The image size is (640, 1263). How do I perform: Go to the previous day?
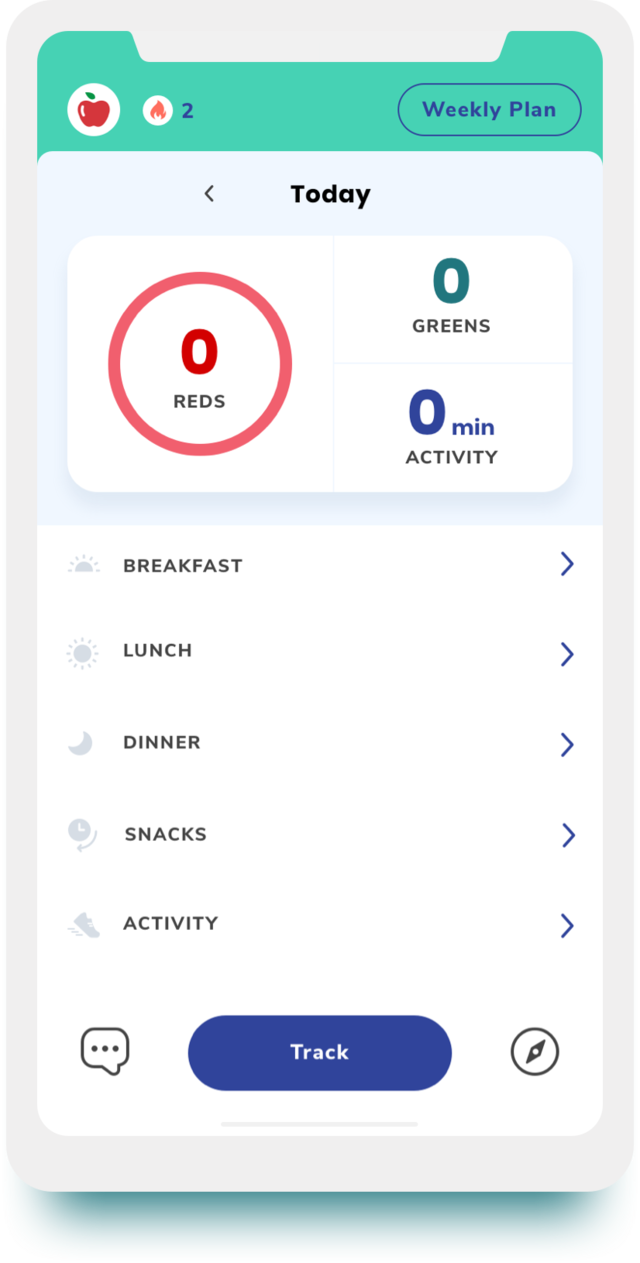[209, 194]
